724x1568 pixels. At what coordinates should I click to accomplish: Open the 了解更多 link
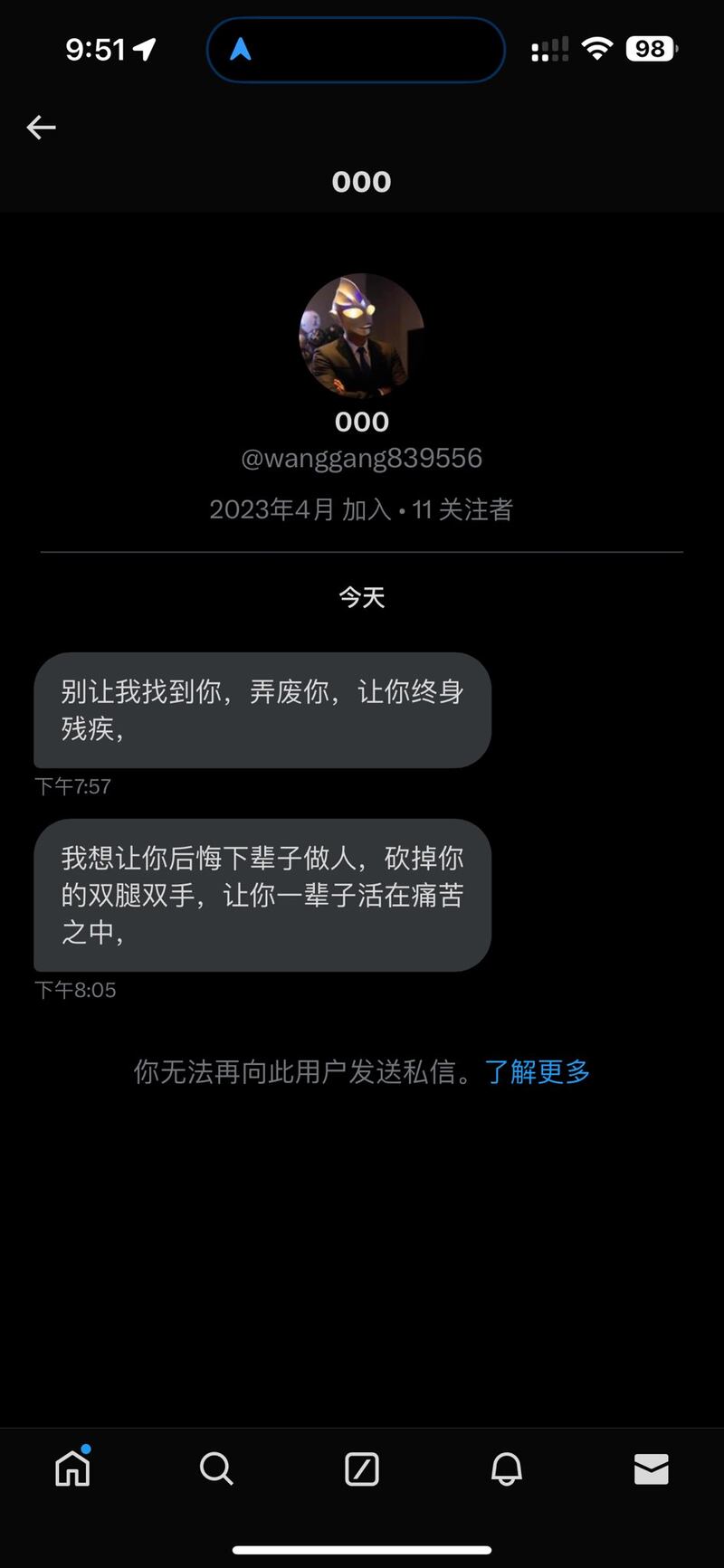pos(538,1072)
